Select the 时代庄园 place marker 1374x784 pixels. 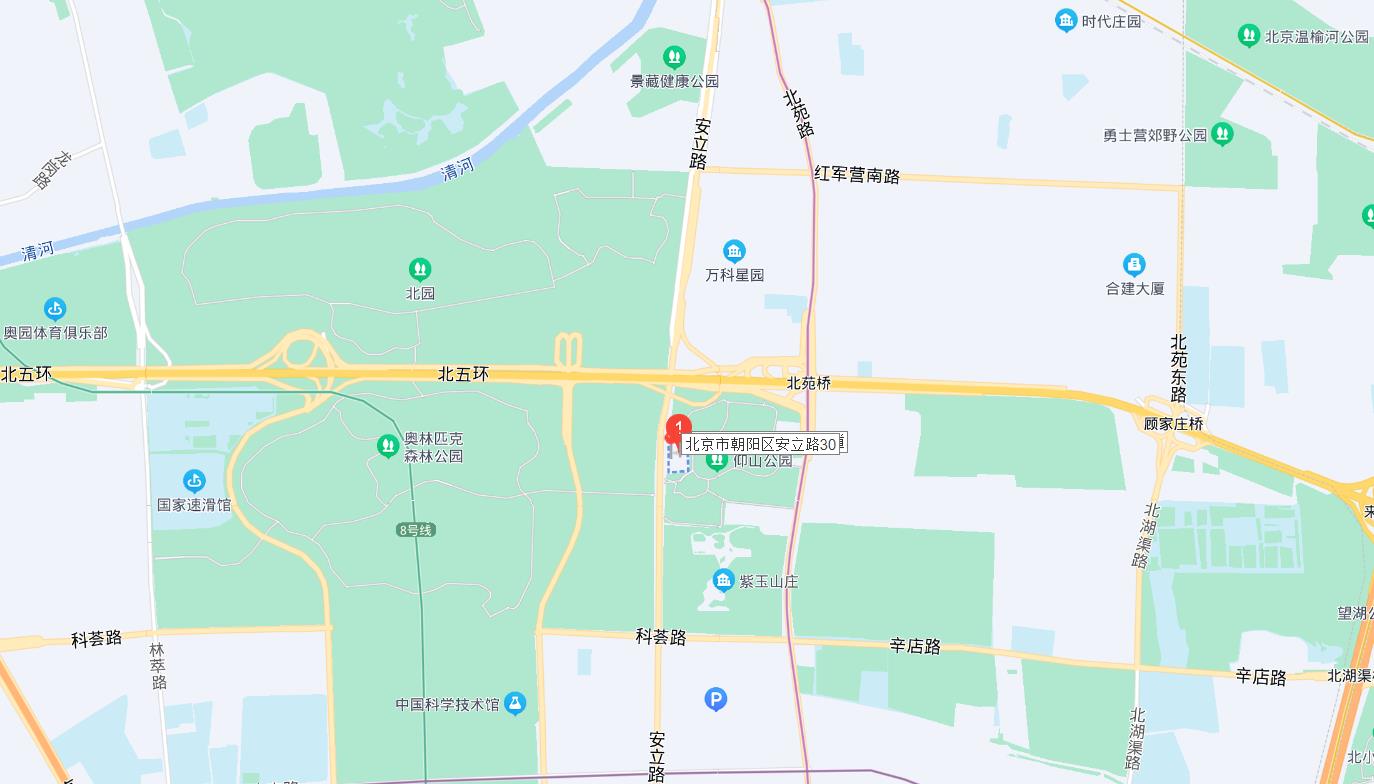[1066, 20]
